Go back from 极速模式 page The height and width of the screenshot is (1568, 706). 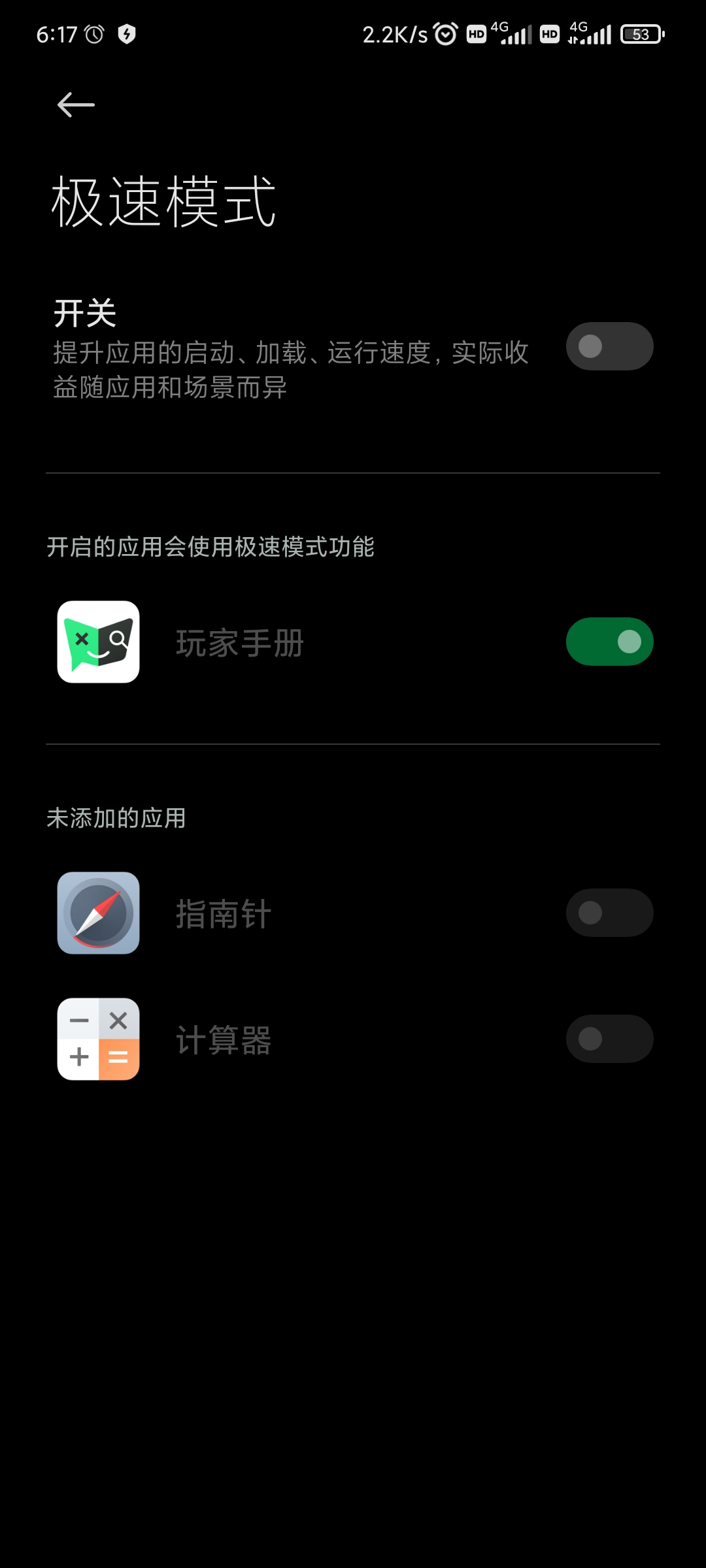pyautogui.click(x=76, y=105)
